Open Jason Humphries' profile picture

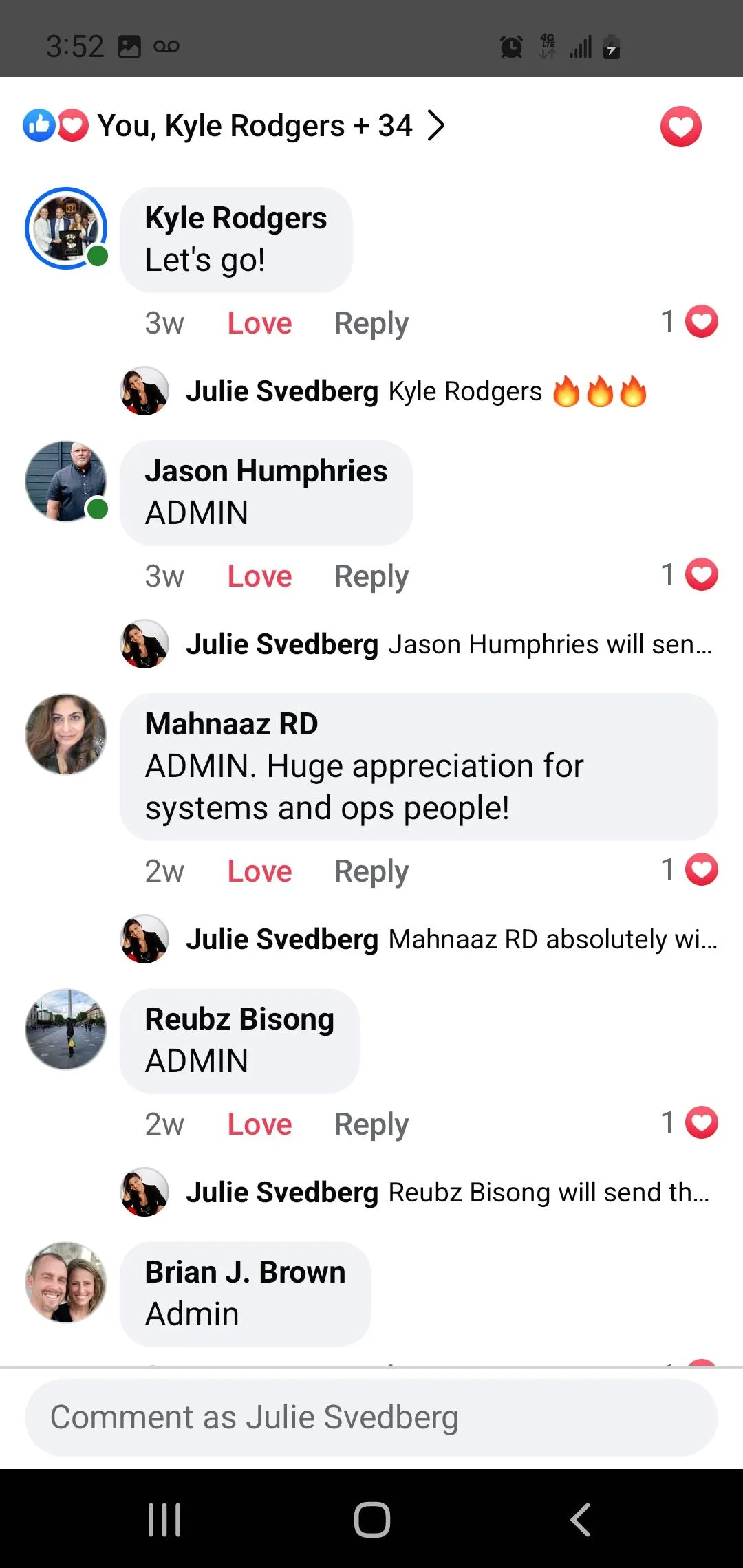[x=66, y=481]
